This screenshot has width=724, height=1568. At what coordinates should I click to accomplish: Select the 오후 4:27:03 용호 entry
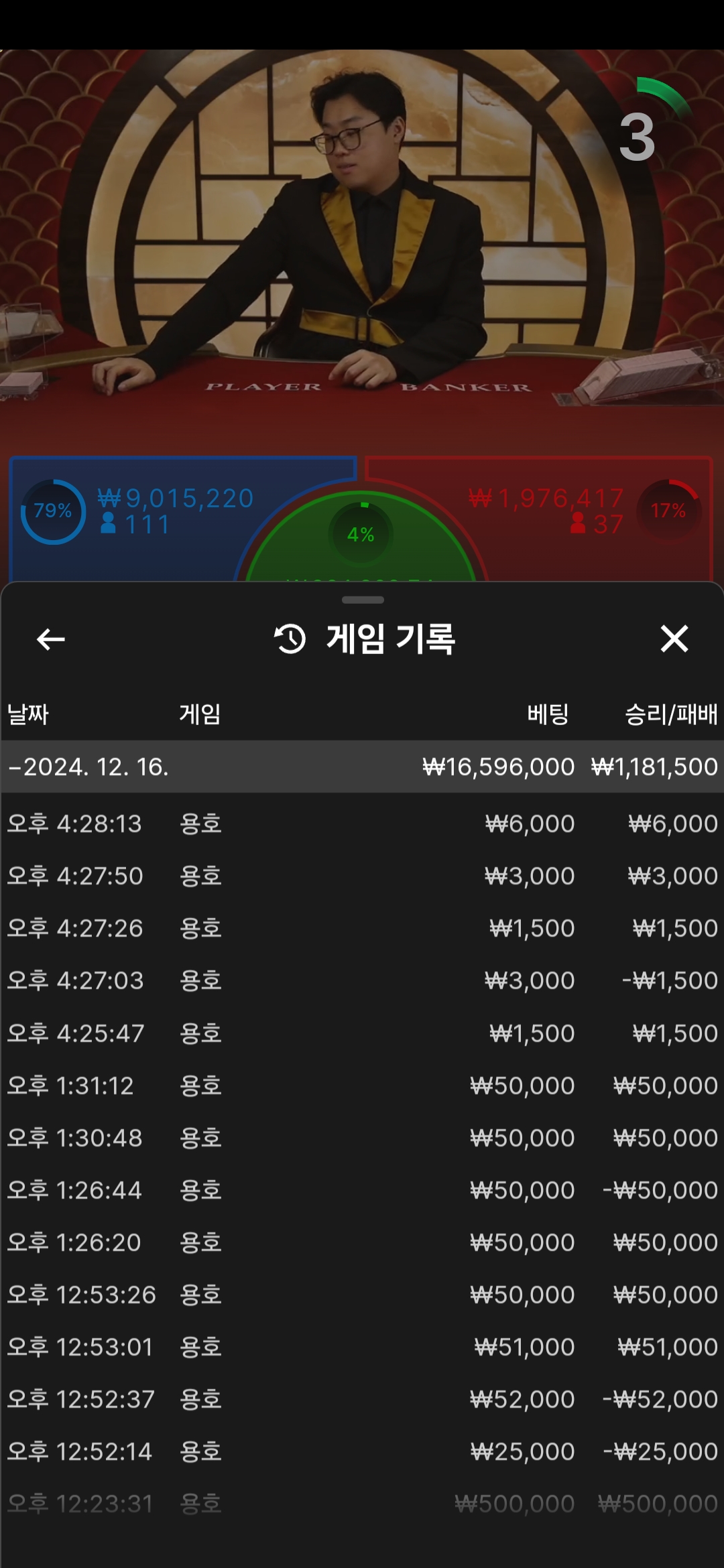[362, 980]
